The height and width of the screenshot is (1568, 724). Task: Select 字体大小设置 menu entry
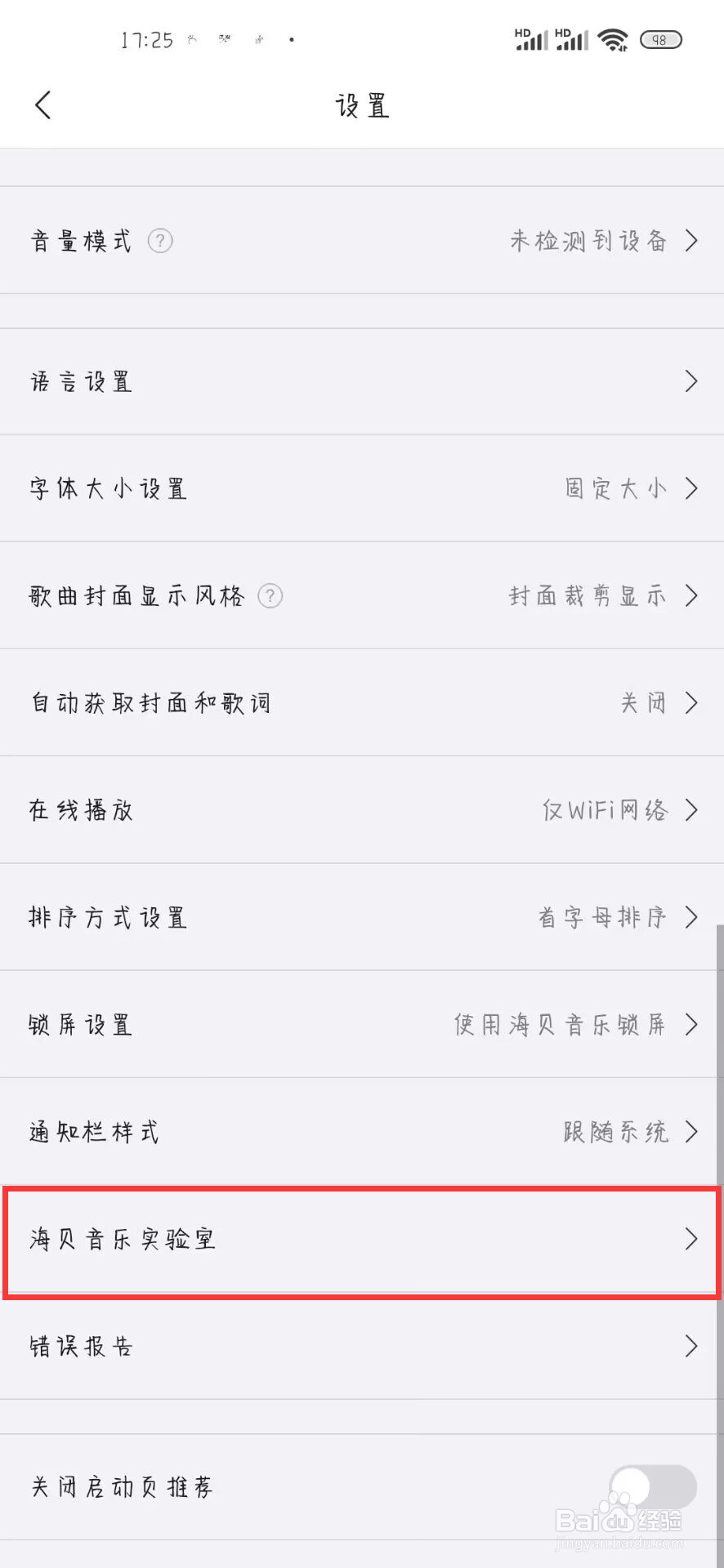[362, 488]
